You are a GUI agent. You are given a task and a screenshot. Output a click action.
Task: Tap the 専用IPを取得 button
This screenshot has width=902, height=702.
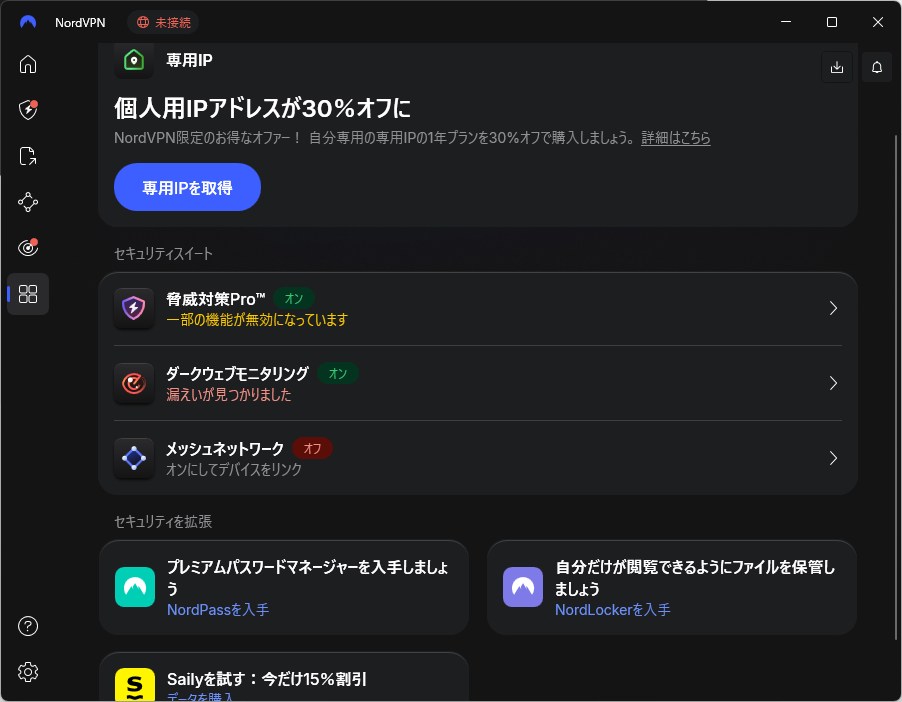[187, 187]
